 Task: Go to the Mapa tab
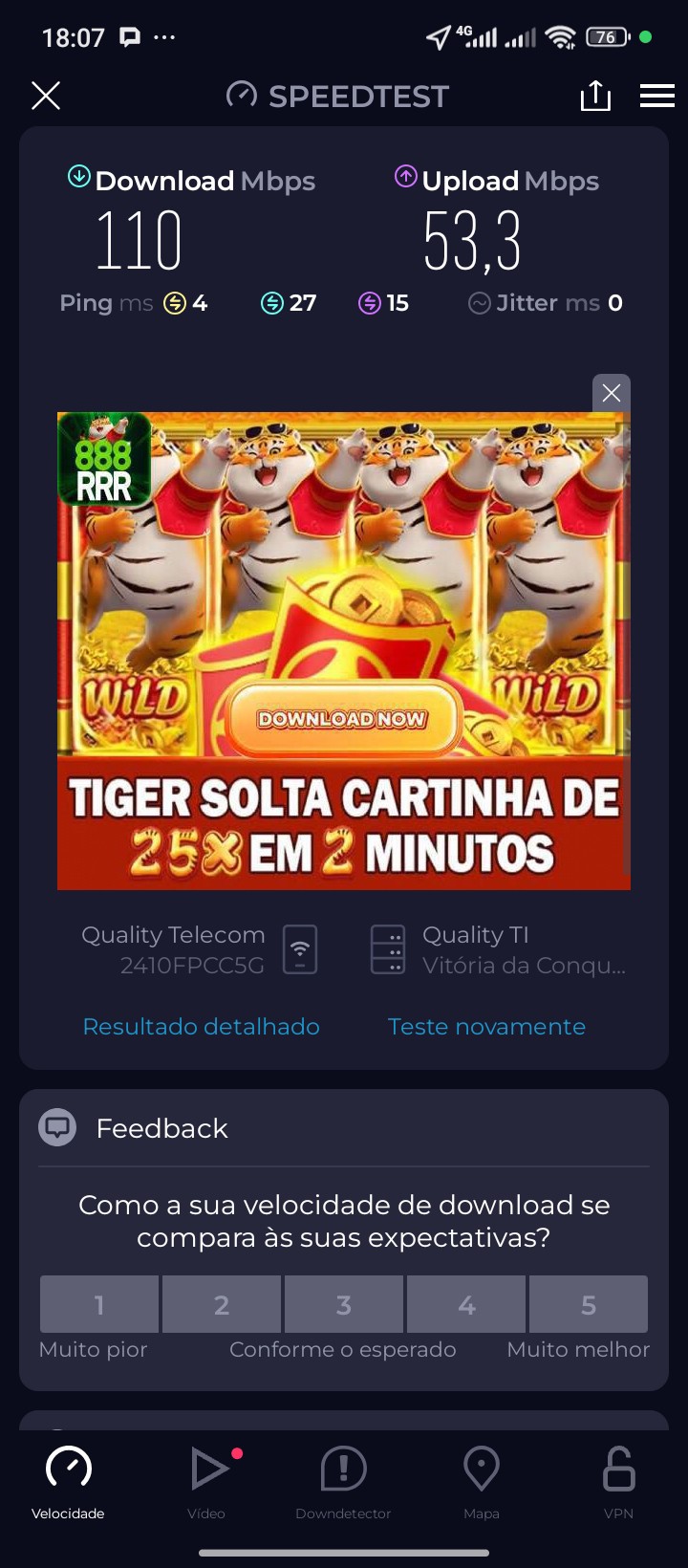point(482,1480)
